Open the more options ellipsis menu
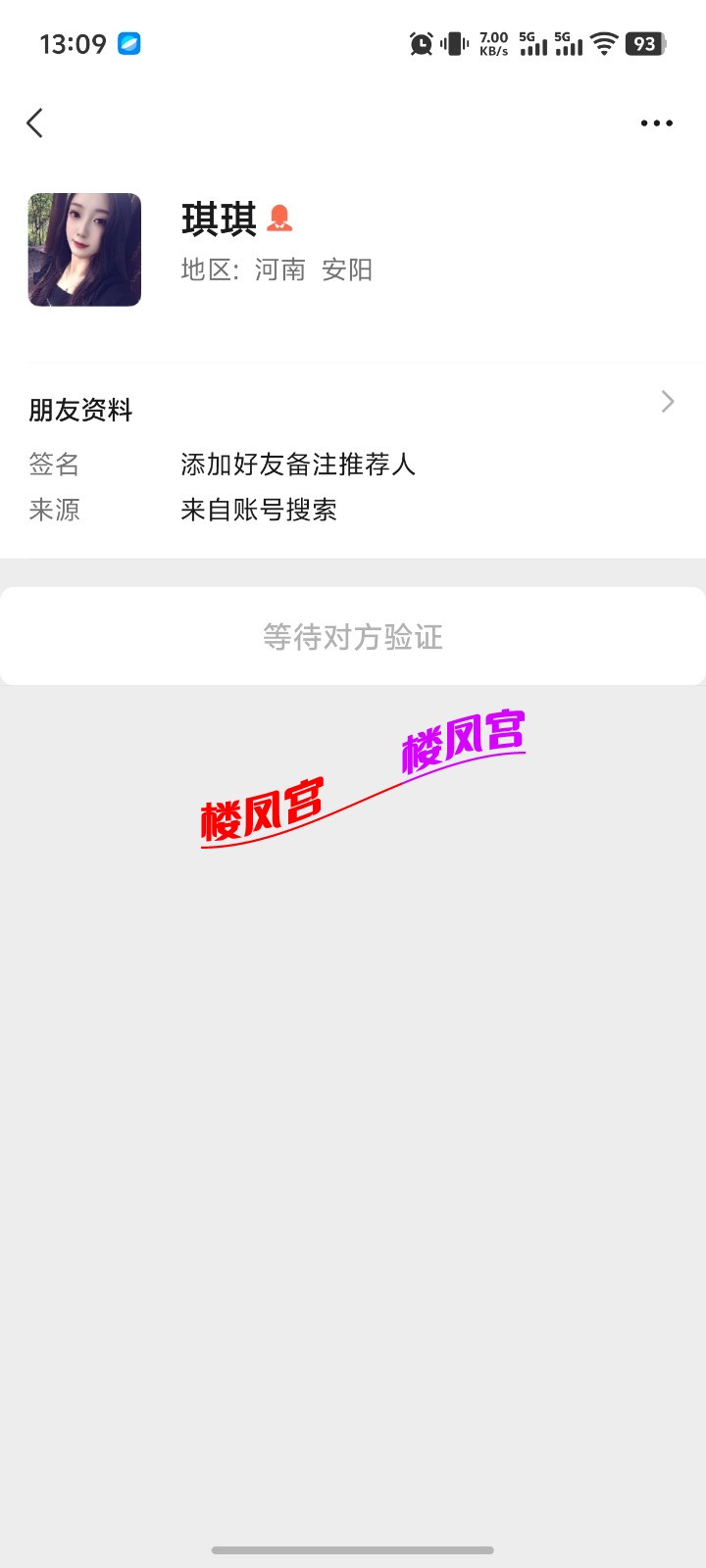The width and height of the screenshot is (706, 1568). pos(655,122)
